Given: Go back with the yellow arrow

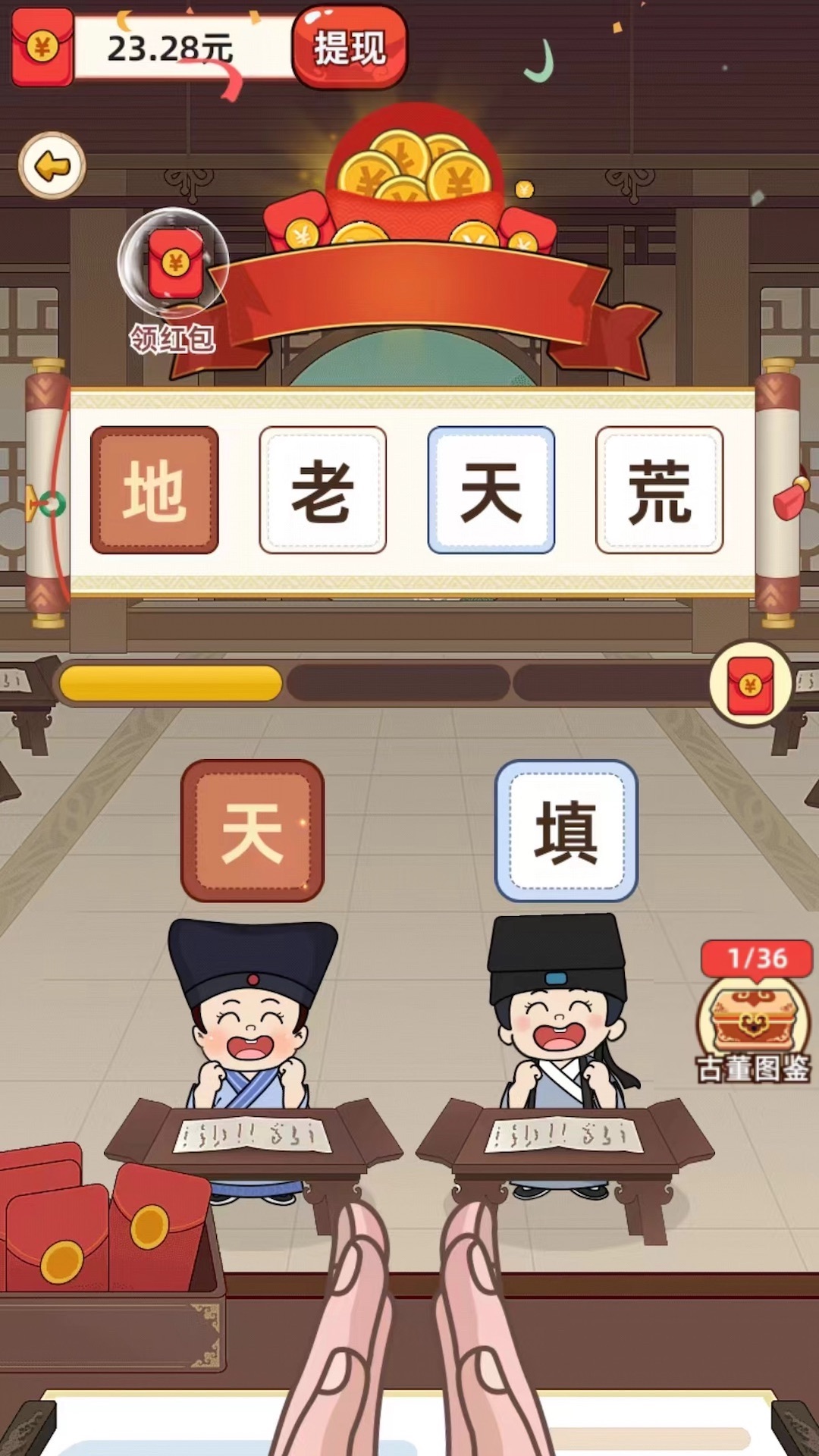Looking at the screenshot, I should click(52, 165).
